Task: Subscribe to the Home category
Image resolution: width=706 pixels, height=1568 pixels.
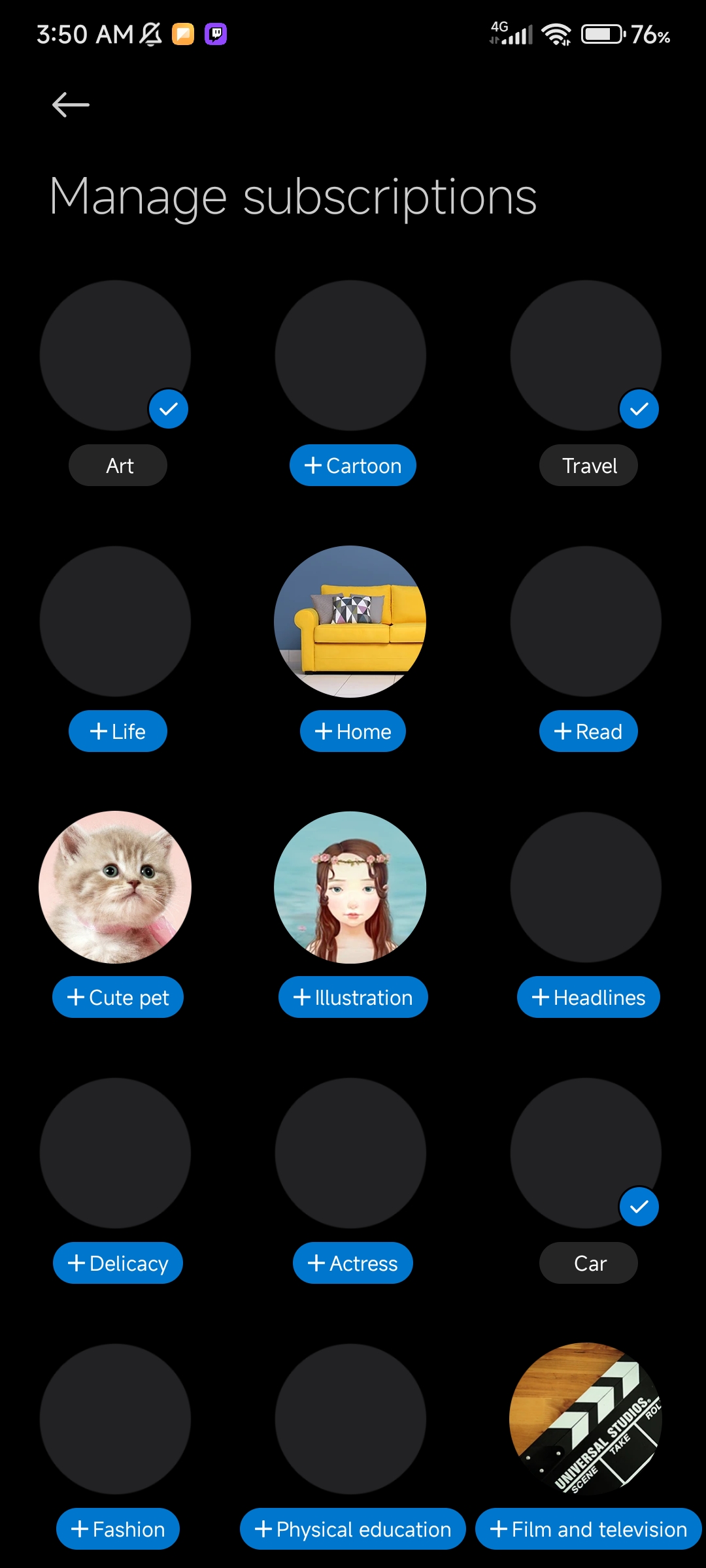Action: click(x=353, y=731)
